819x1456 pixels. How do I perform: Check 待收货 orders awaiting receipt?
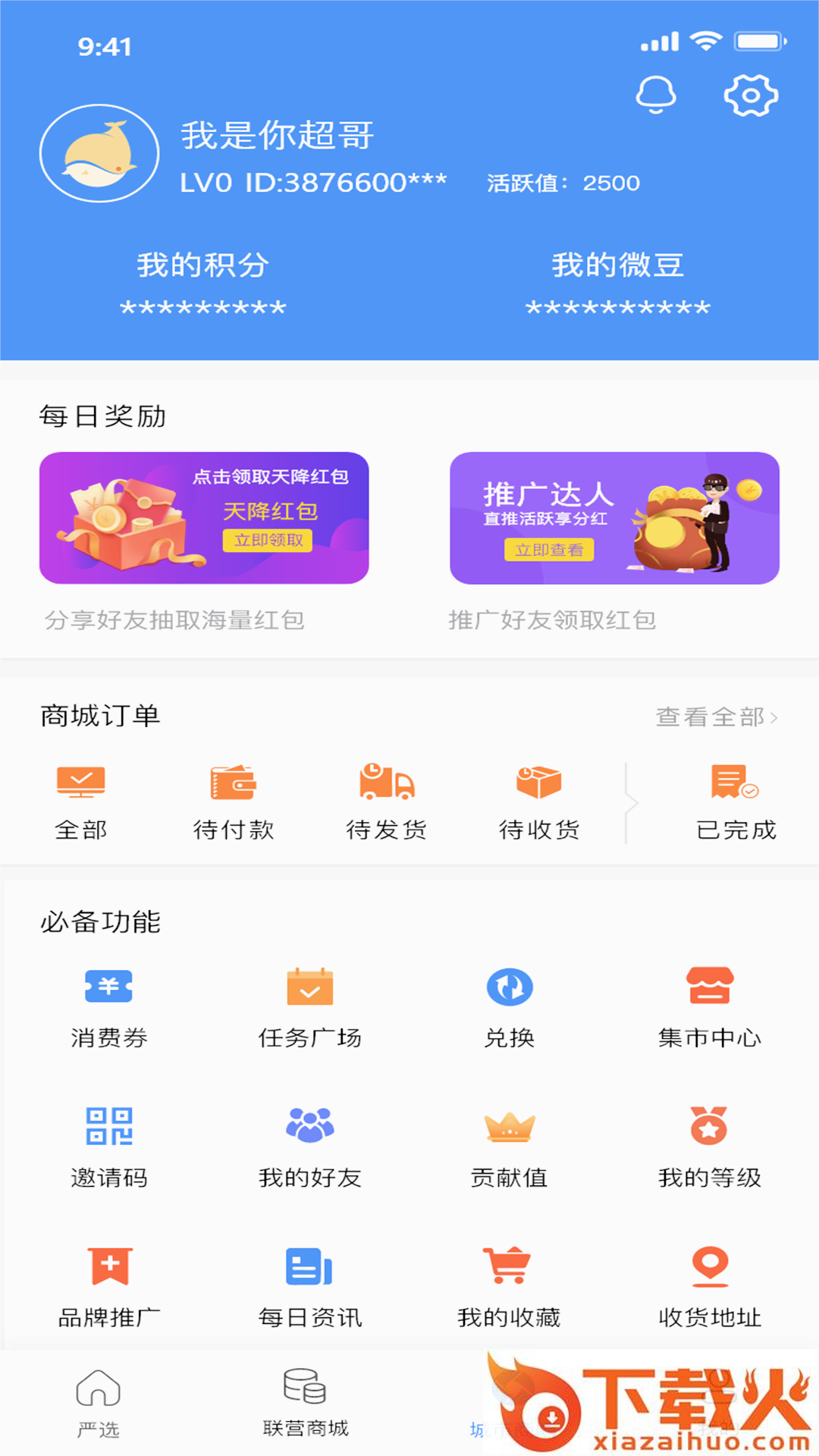point(539,802)
